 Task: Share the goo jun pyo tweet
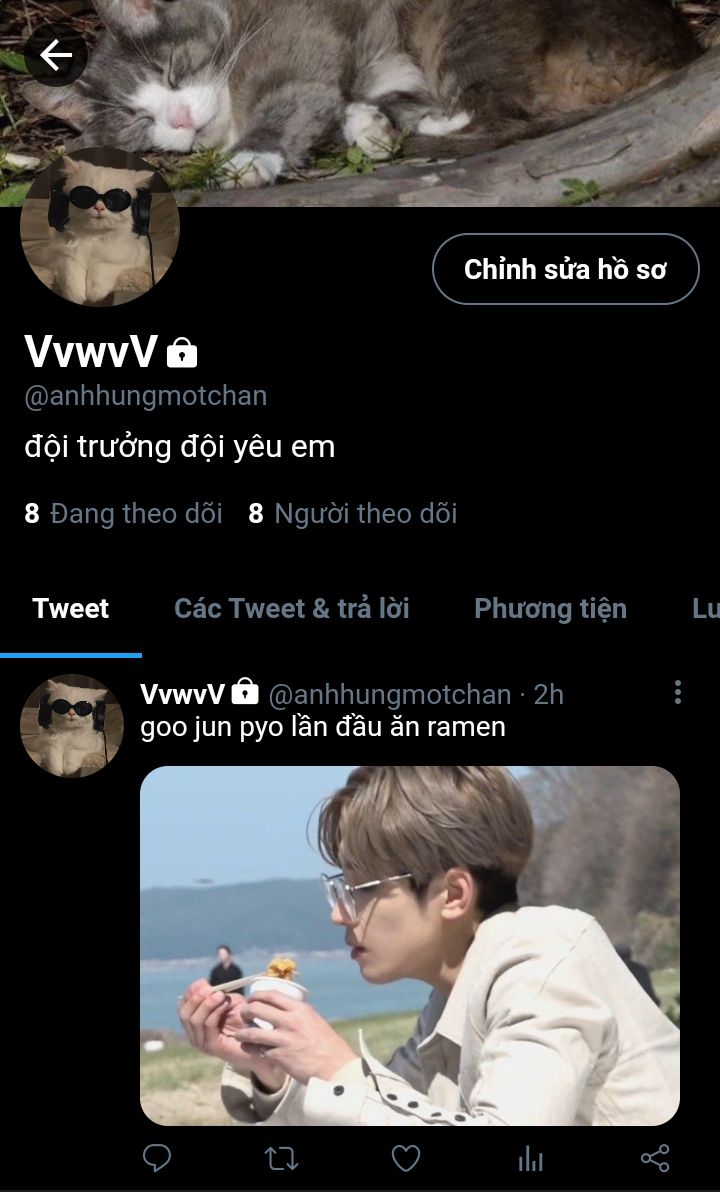655,1158
